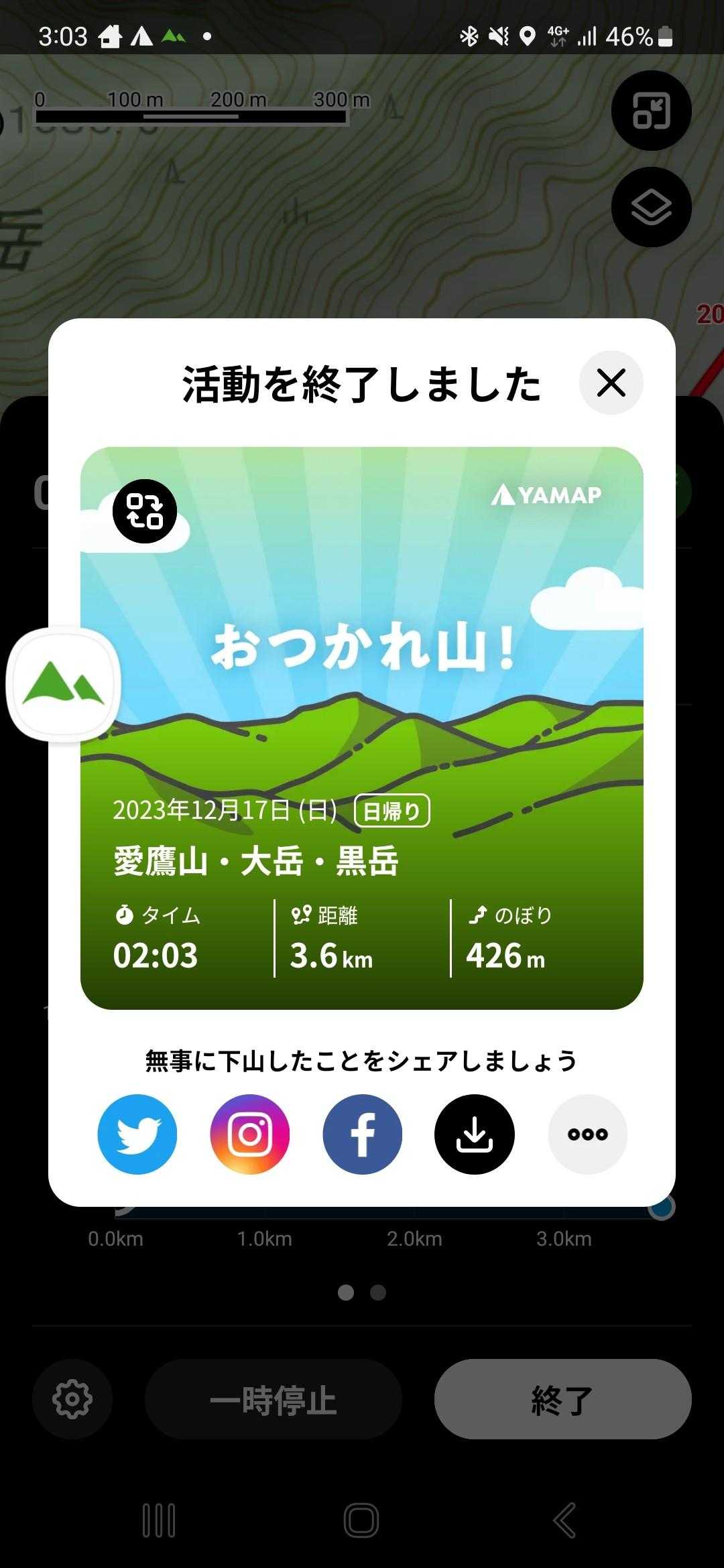
Task: Download the activity card image
Action: click(x=475, y=1134)
